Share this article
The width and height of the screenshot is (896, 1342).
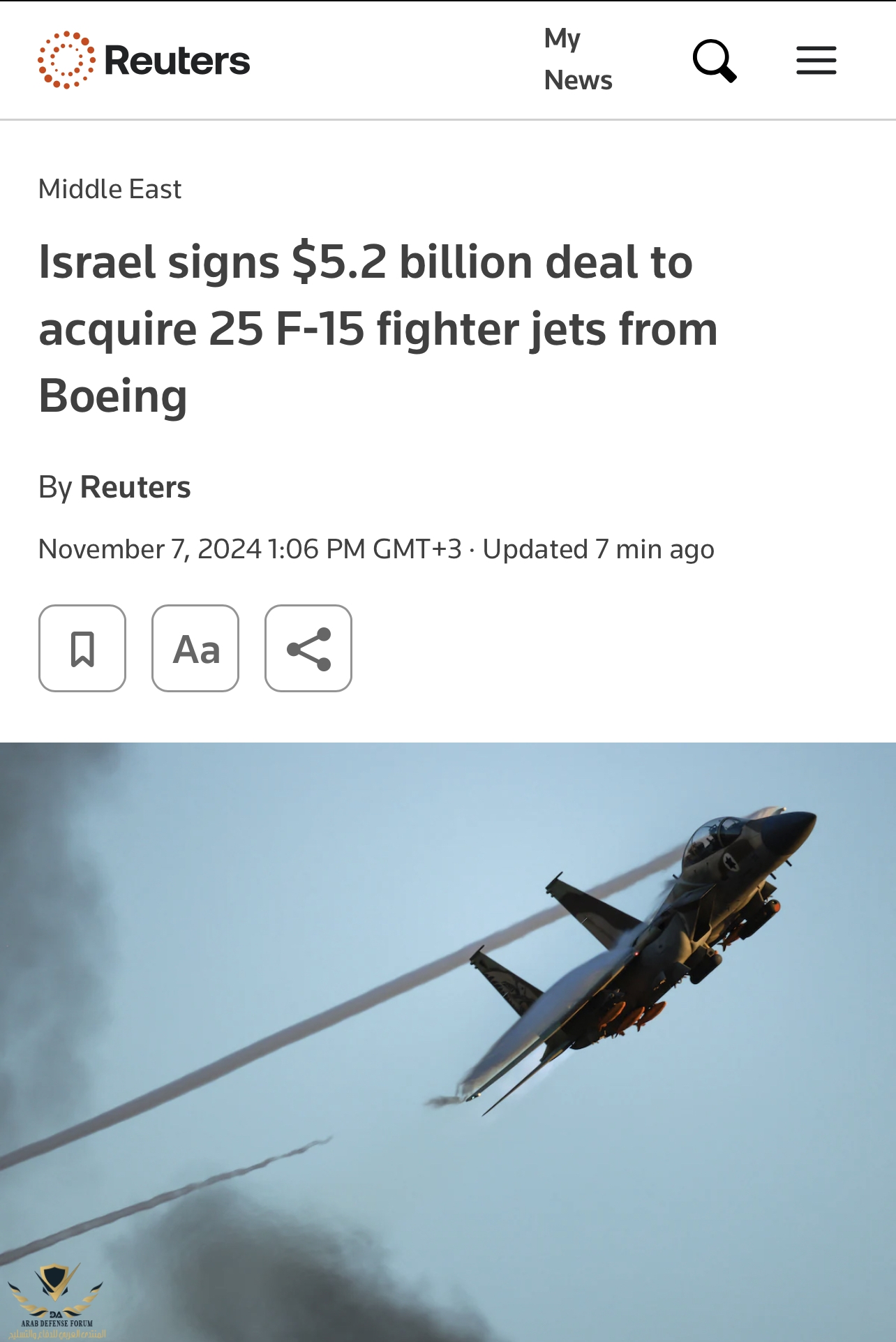(308, 648)
